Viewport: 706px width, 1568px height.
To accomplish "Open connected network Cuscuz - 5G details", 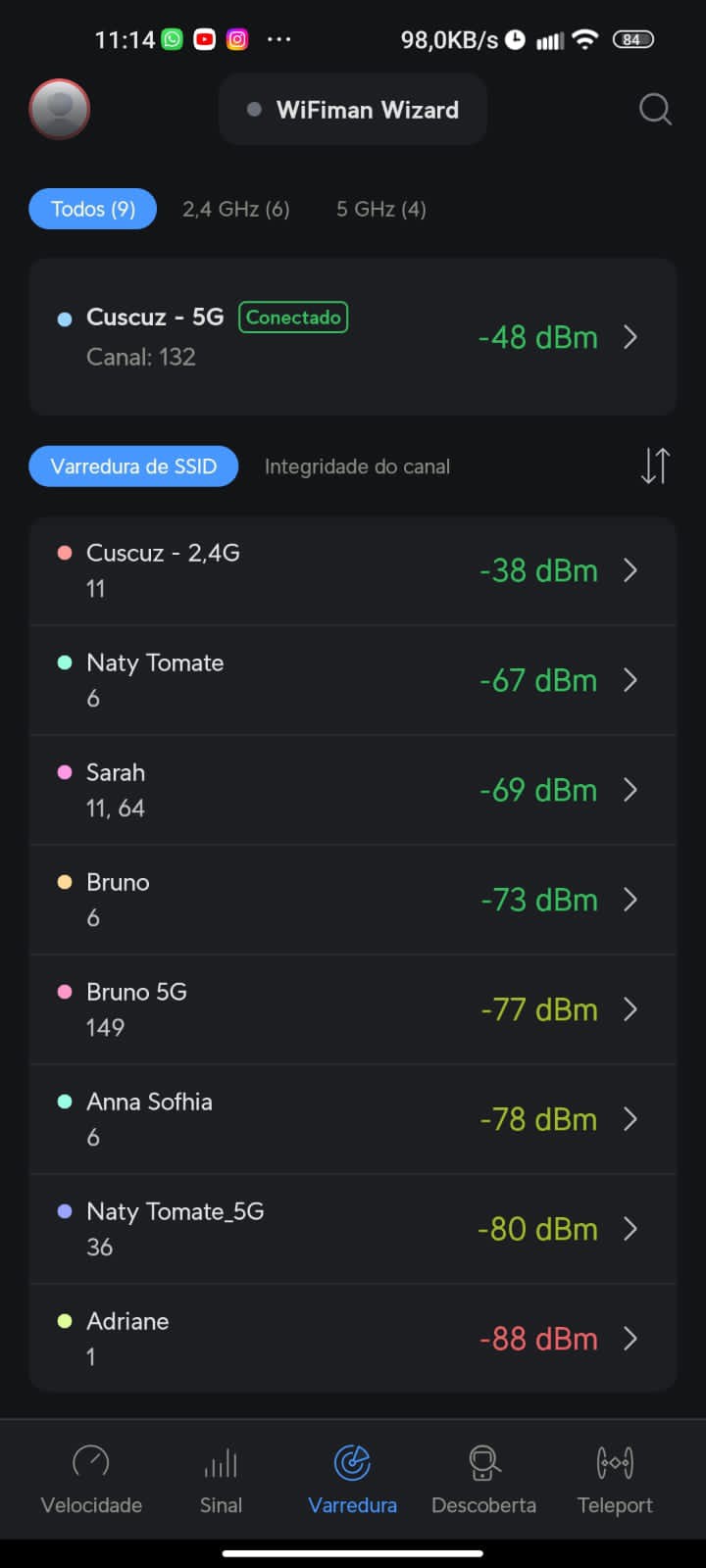I will click(353, 337).
